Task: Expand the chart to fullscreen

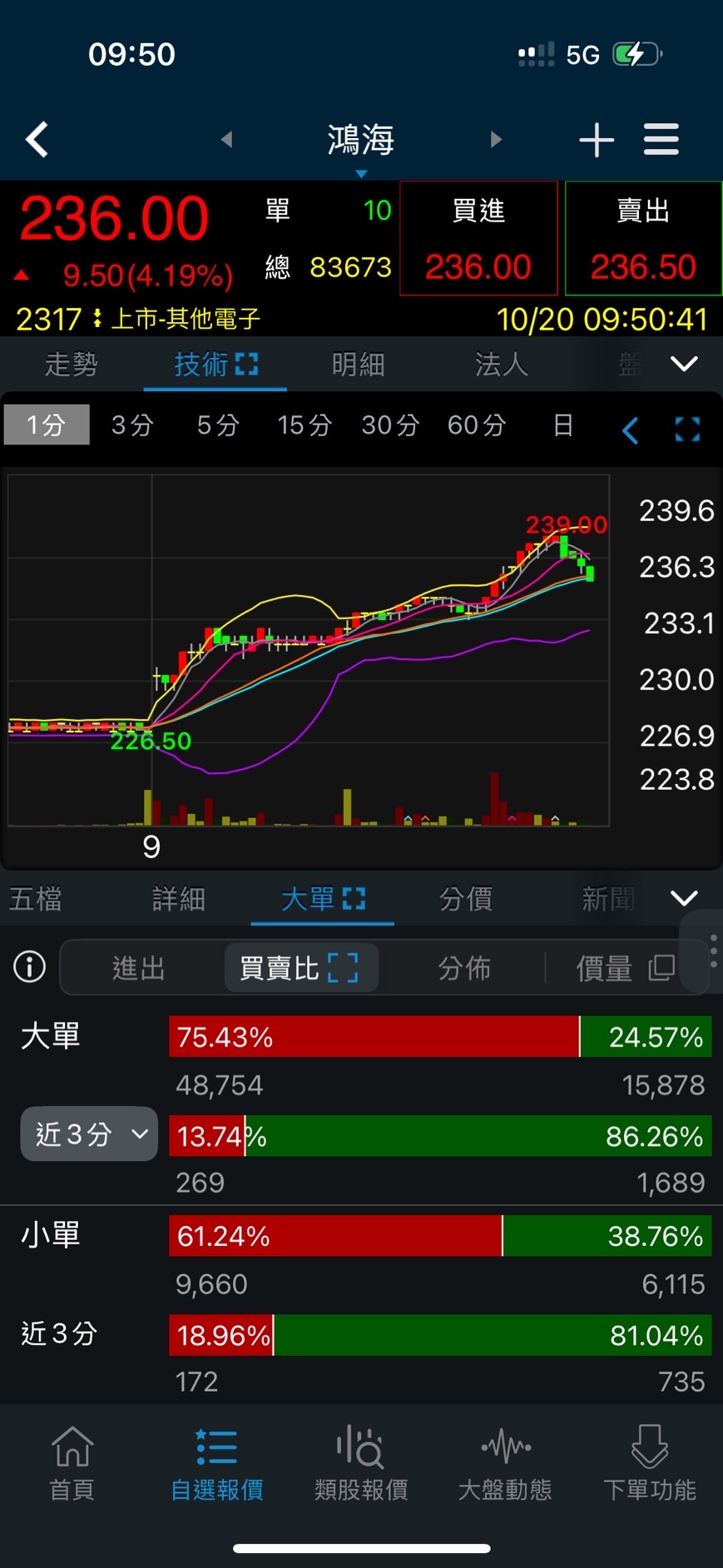Action: point(687,429)
